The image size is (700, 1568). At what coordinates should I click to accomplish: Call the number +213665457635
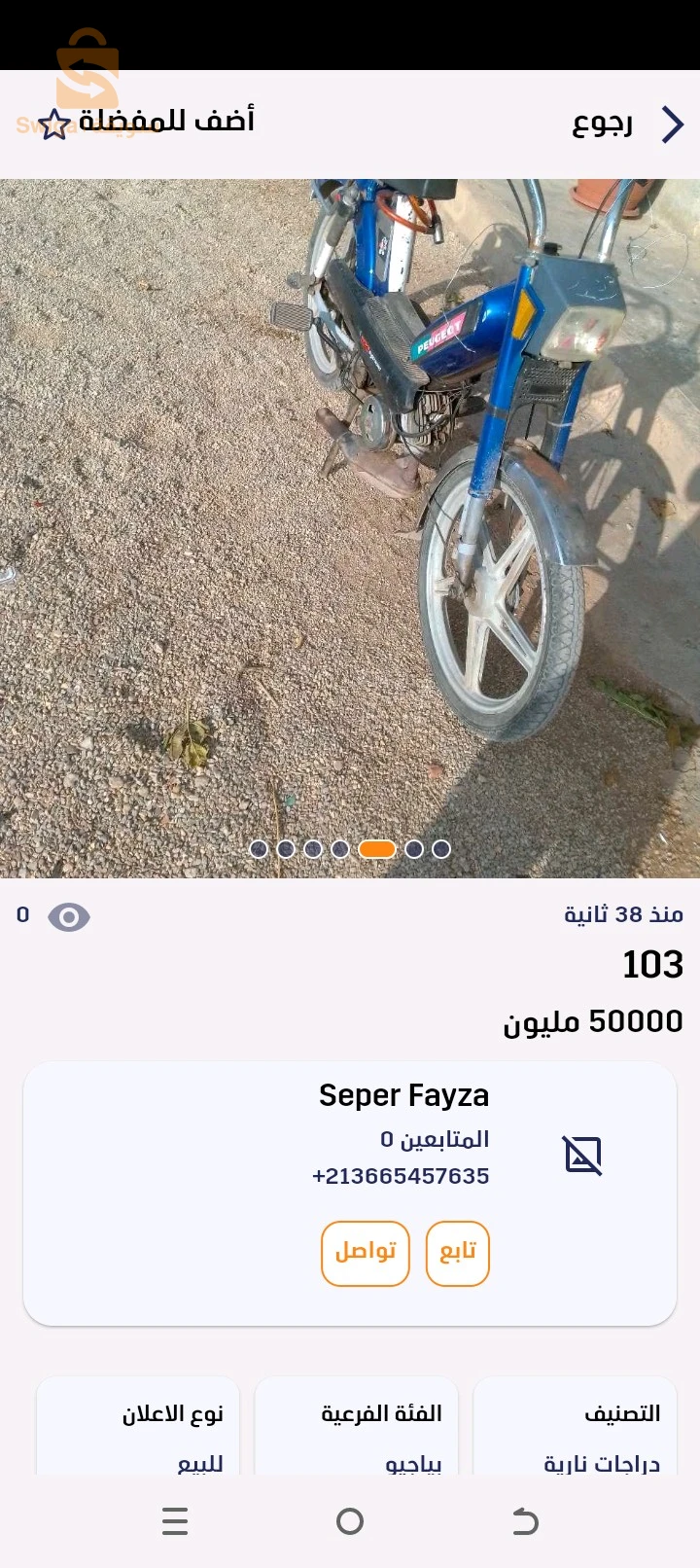pyautogui.click(x=401, y=1176)
